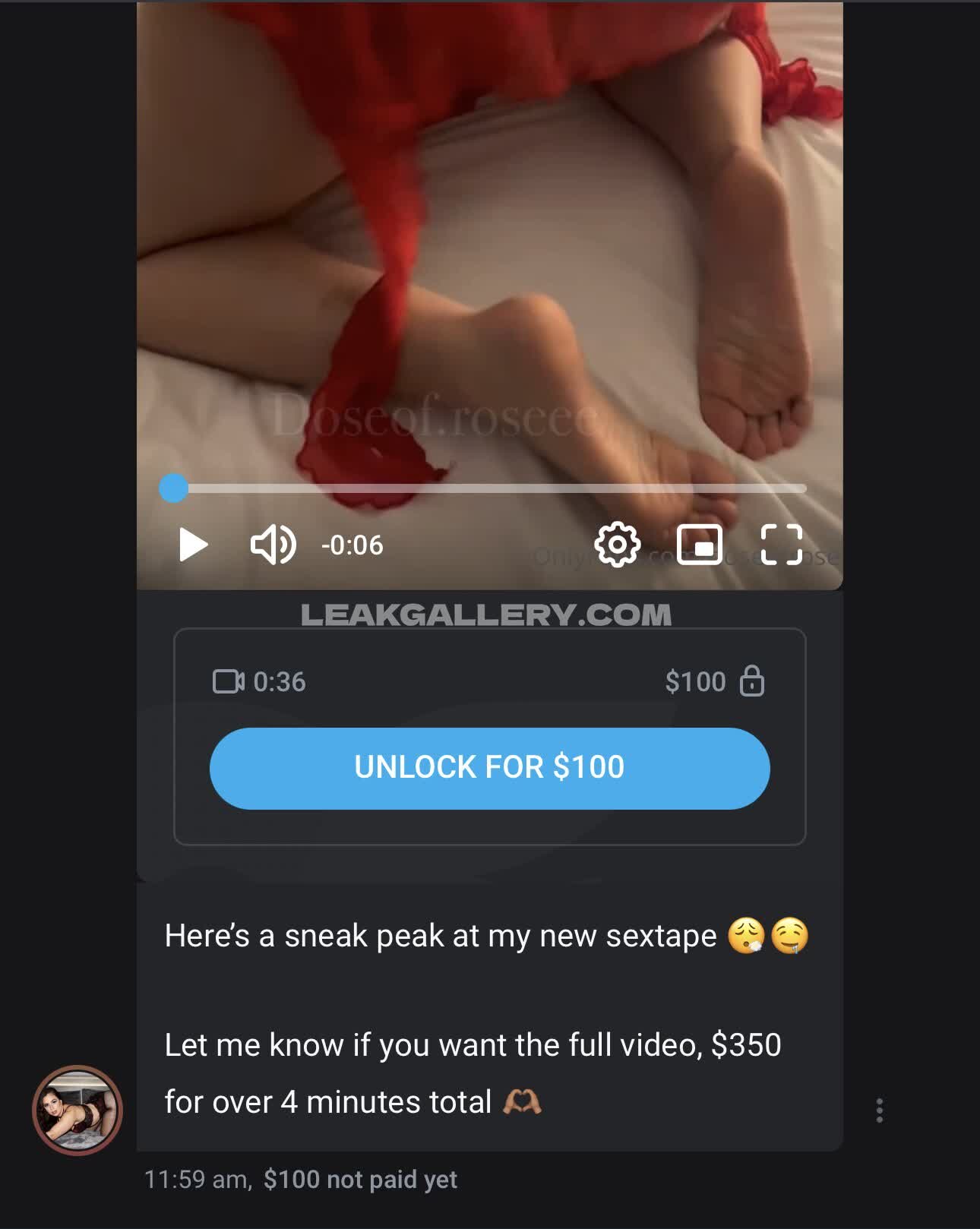Image resolution: width=980 pixels, height=1229 pixels.
Task: Enter fullscreen video mode
Action: [781, 545]
